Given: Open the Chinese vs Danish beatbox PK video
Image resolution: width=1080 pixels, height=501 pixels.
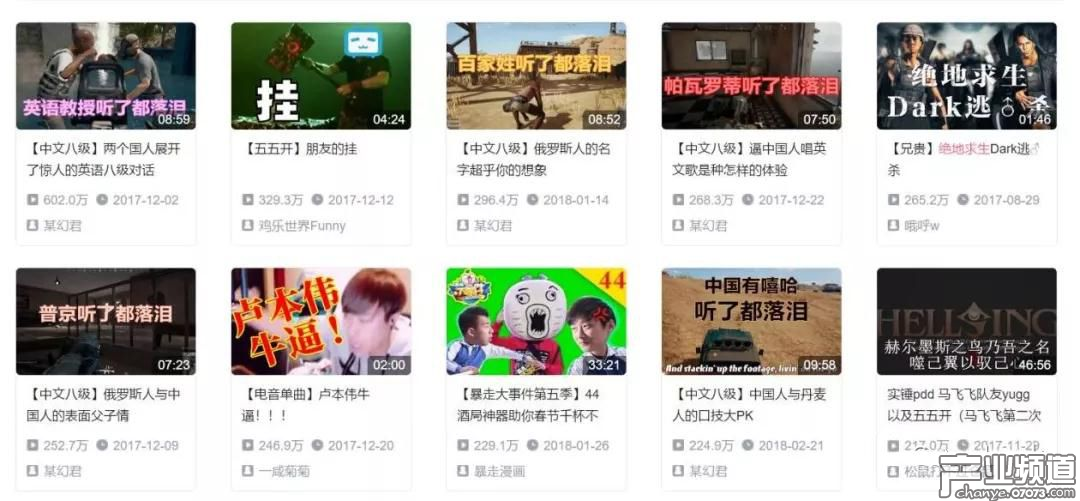Looking at the screenshot, I should click(x=751, y=321).
